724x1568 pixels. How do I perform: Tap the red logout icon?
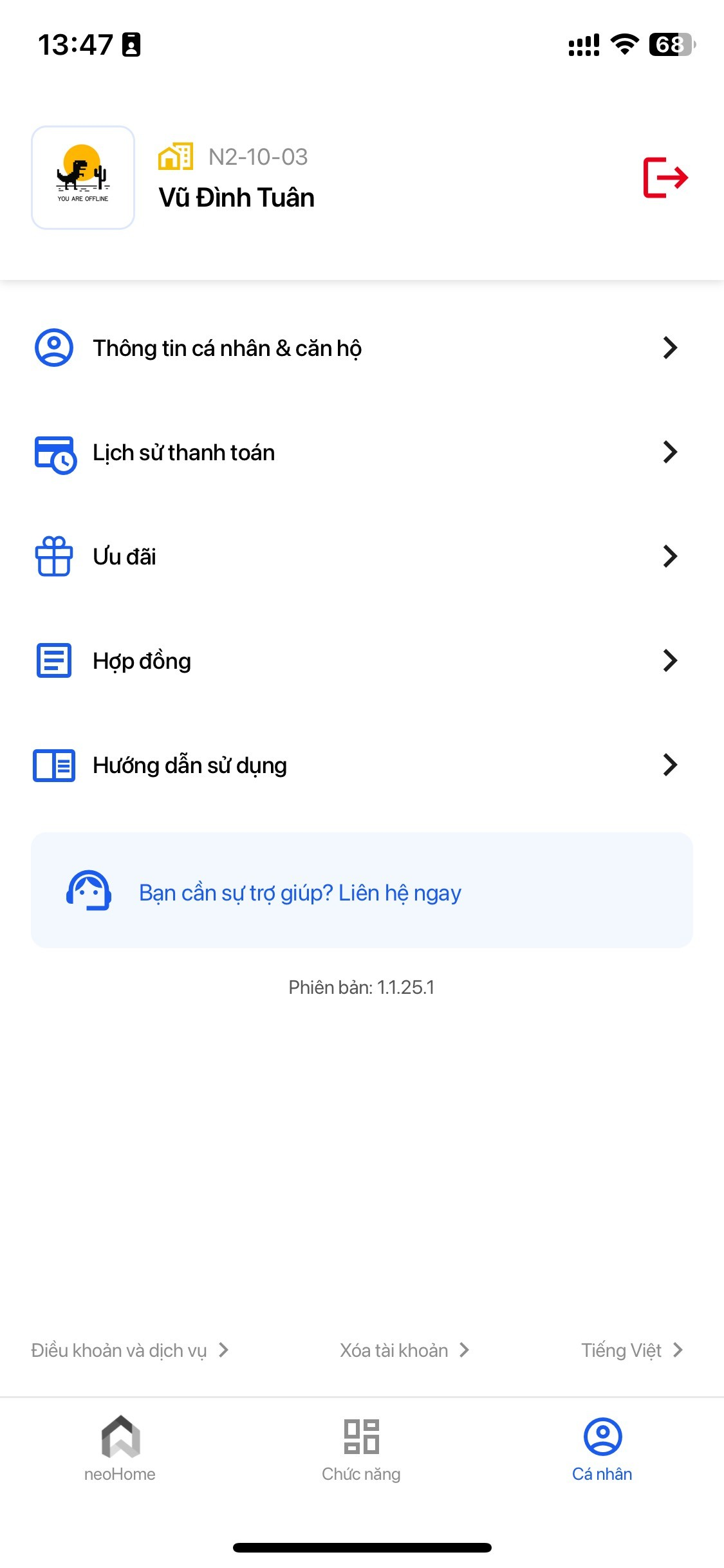point(665,178)
